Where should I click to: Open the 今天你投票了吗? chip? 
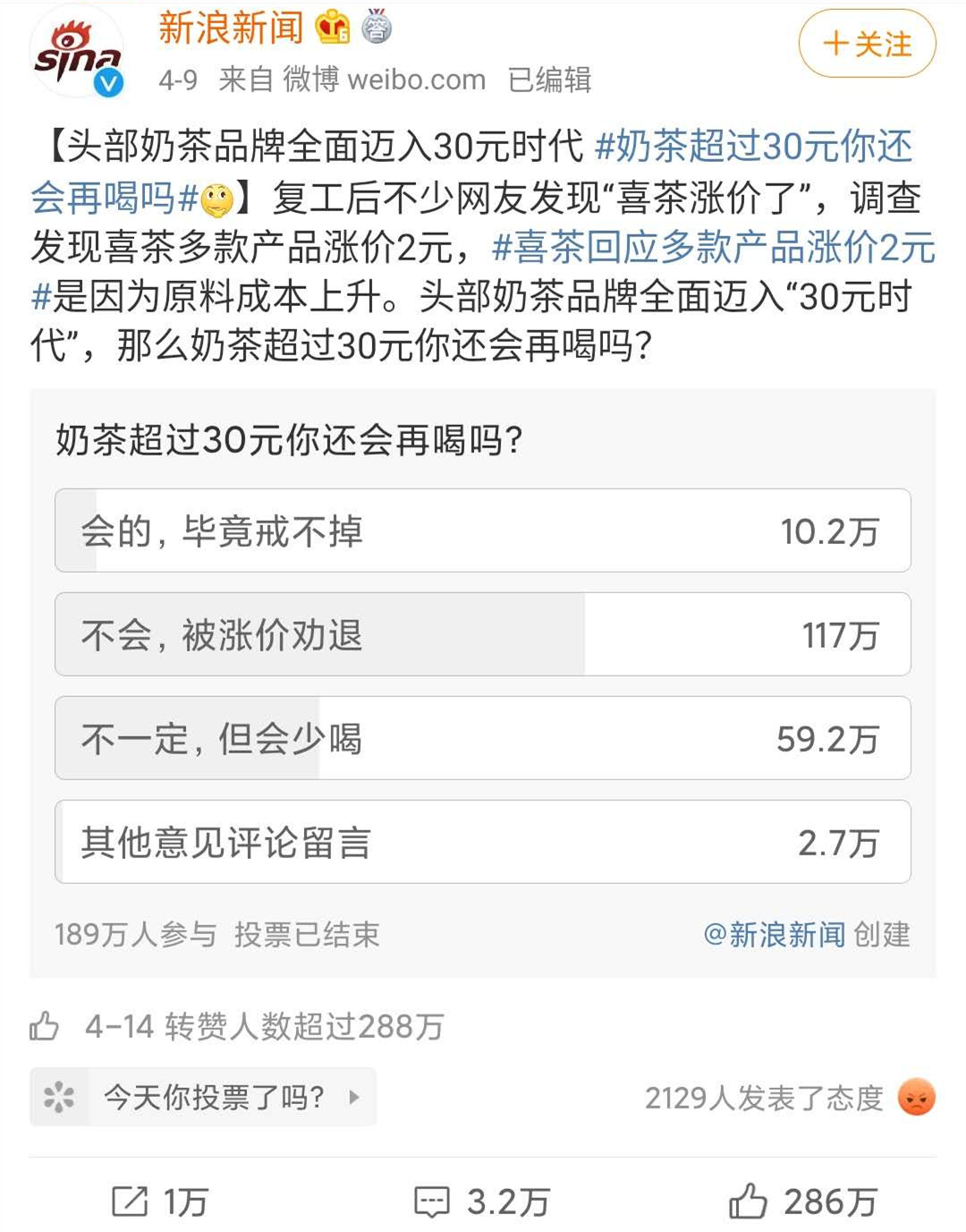pos(204,1097)
